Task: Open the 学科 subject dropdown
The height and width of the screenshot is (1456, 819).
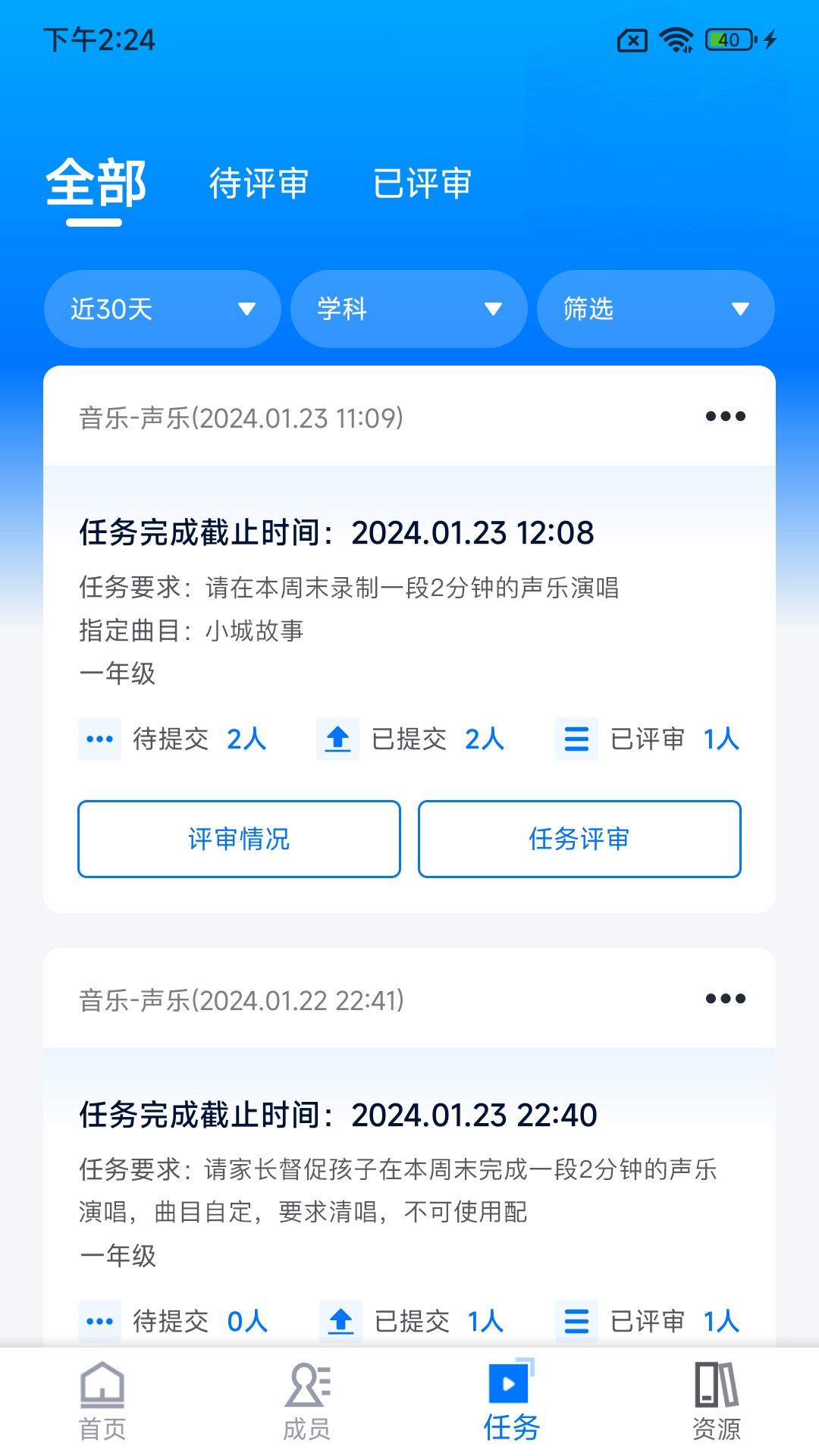Action: [409, 309]
